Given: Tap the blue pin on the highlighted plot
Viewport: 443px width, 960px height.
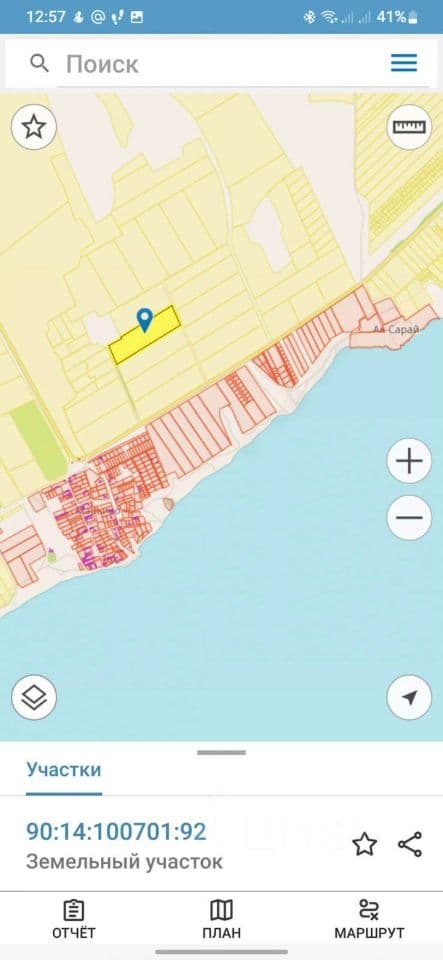Looking at the screenshot, I should tap(144, 320).
